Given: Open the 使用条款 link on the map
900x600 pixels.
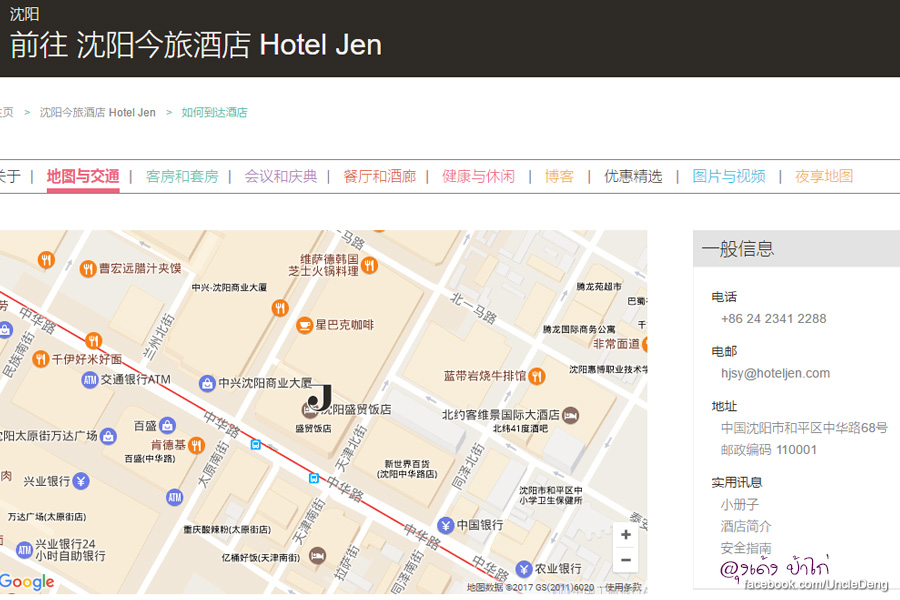Looking at the screenshot, I should [x=622, y=588].
